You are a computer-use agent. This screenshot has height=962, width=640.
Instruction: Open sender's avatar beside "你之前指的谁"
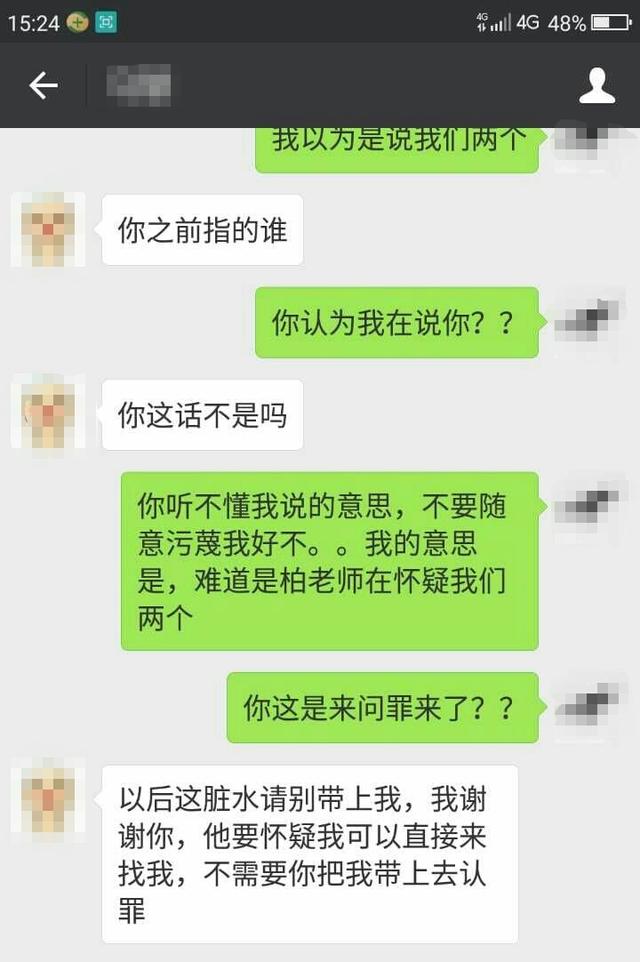coord(47,229)
